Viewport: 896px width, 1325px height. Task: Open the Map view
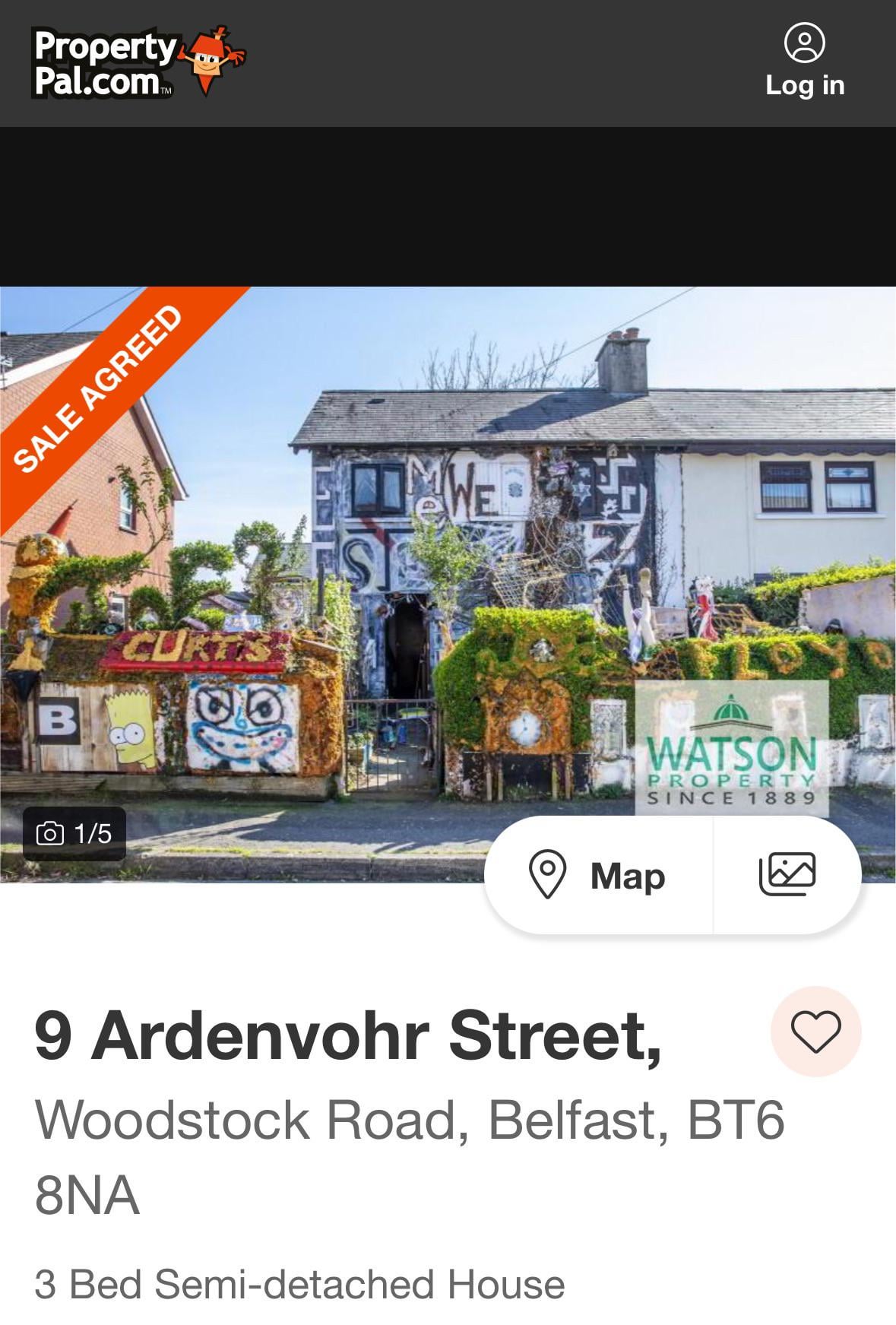pos(598,875)
